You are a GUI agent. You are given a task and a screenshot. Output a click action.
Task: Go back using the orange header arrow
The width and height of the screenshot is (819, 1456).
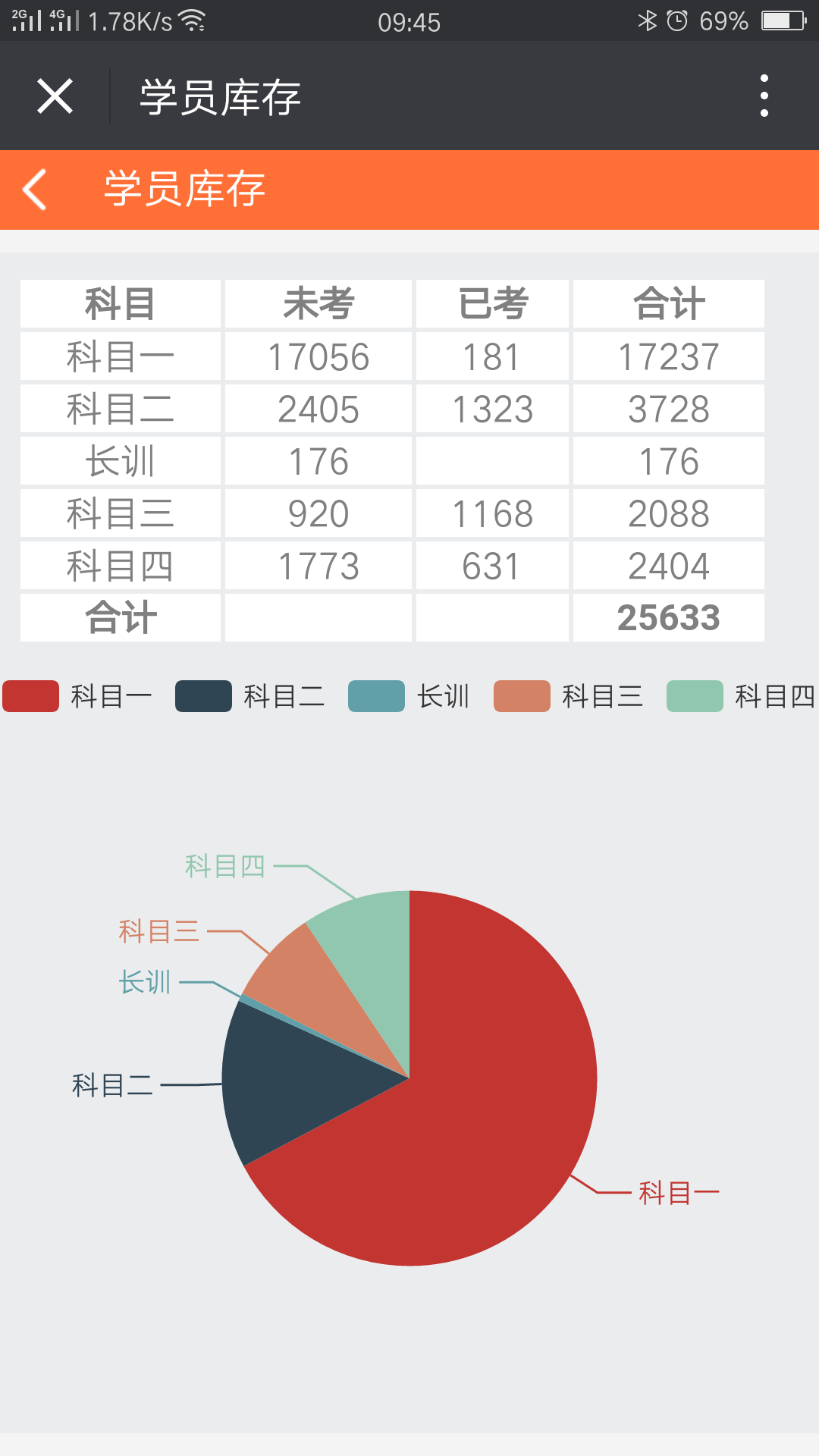point(35,189)
